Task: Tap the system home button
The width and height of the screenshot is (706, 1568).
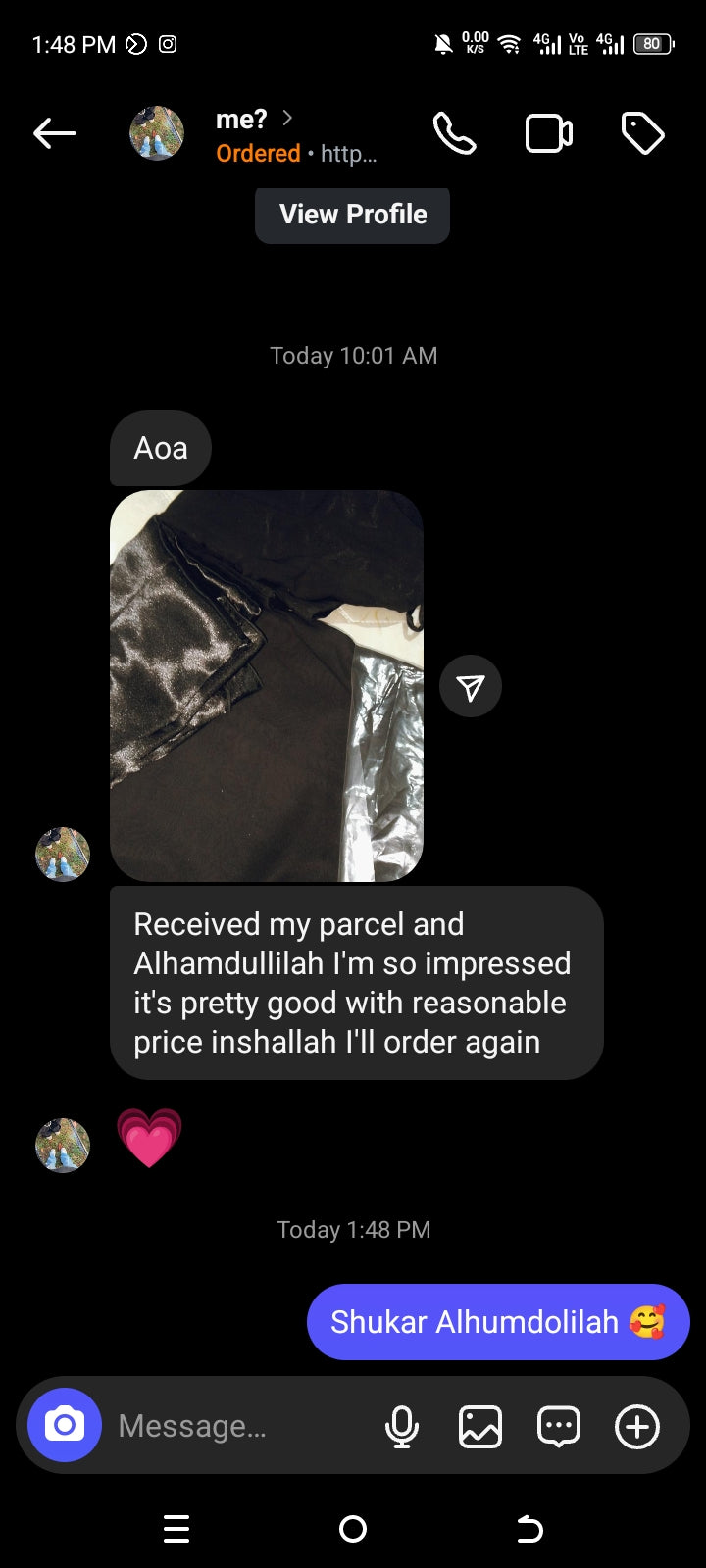Action: coord(353,1529)
